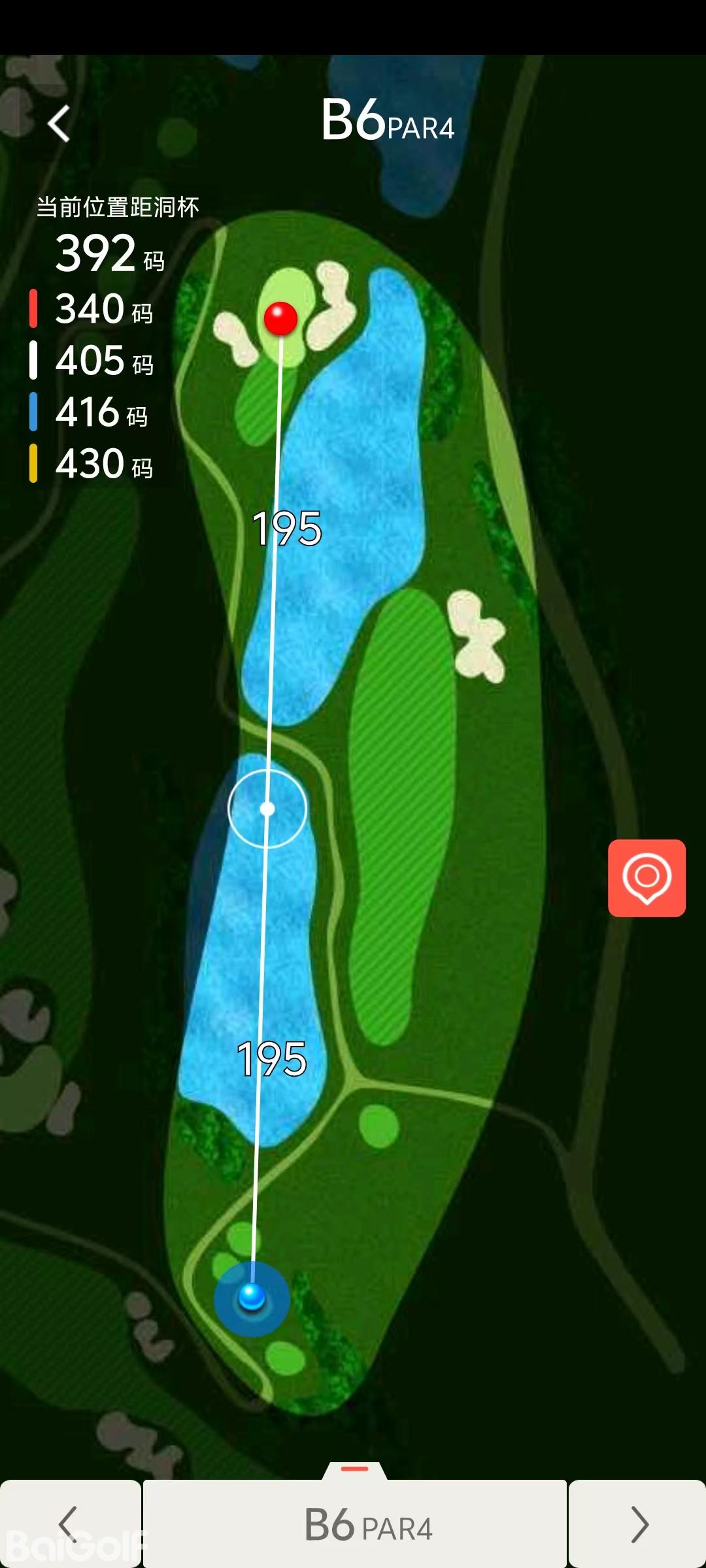The height and width of the screenshot is (1568, 706).
Task: Go to the previous hole
Action: click(69, 1524)
